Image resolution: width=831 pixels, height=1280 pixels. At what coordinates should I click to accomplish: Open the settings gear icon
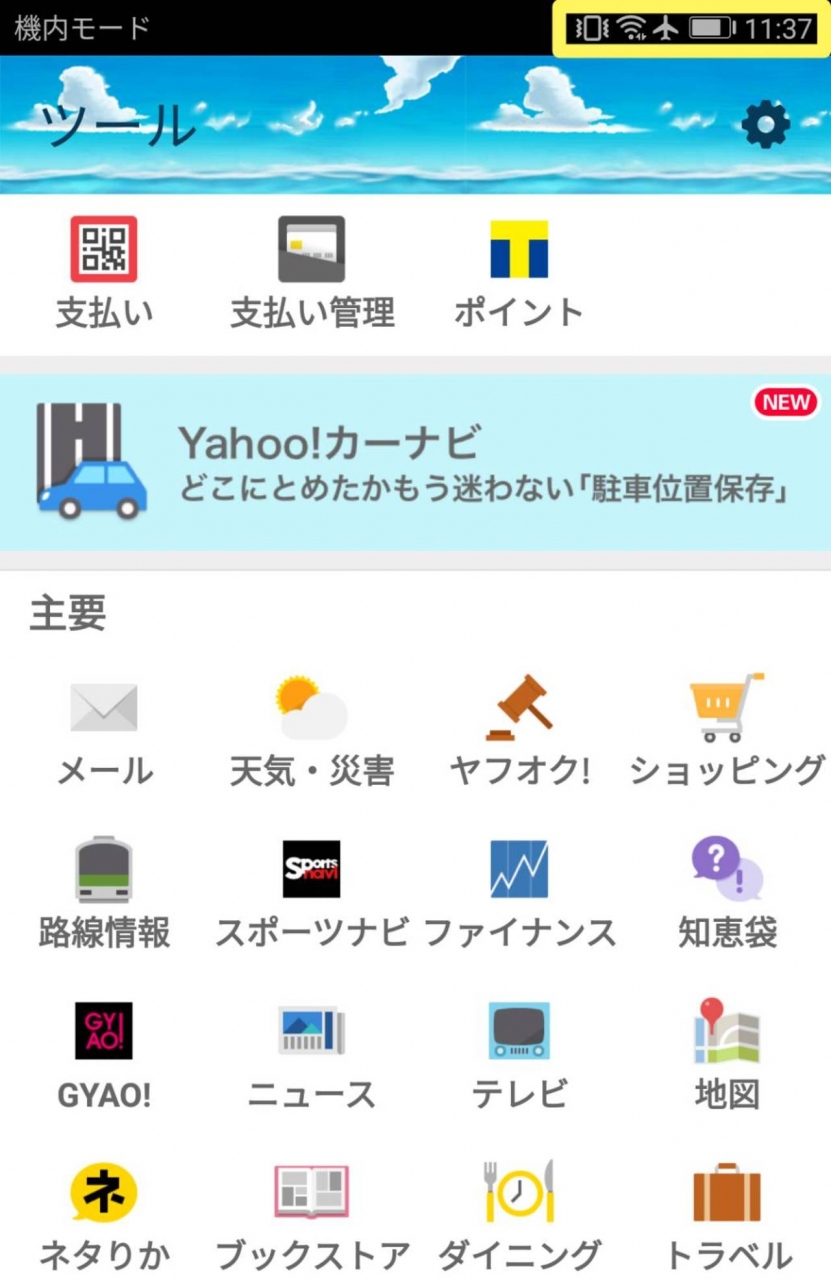[x=766, y=125]
